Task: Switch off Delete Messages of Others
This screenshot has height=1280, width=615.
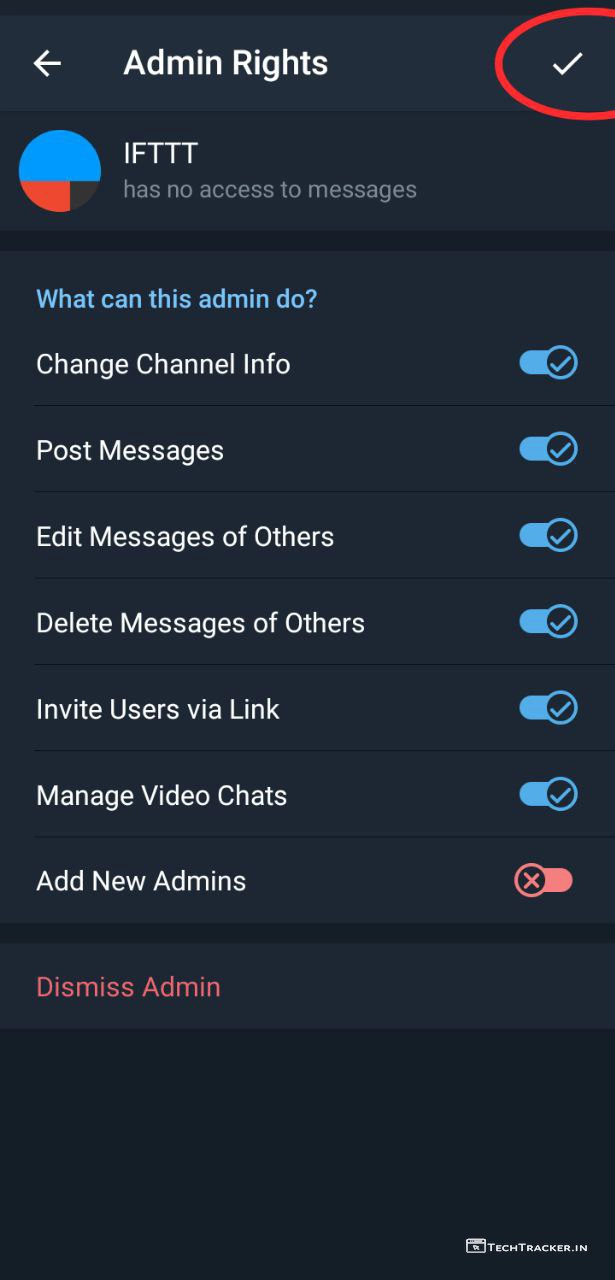Action: (548, 622)
